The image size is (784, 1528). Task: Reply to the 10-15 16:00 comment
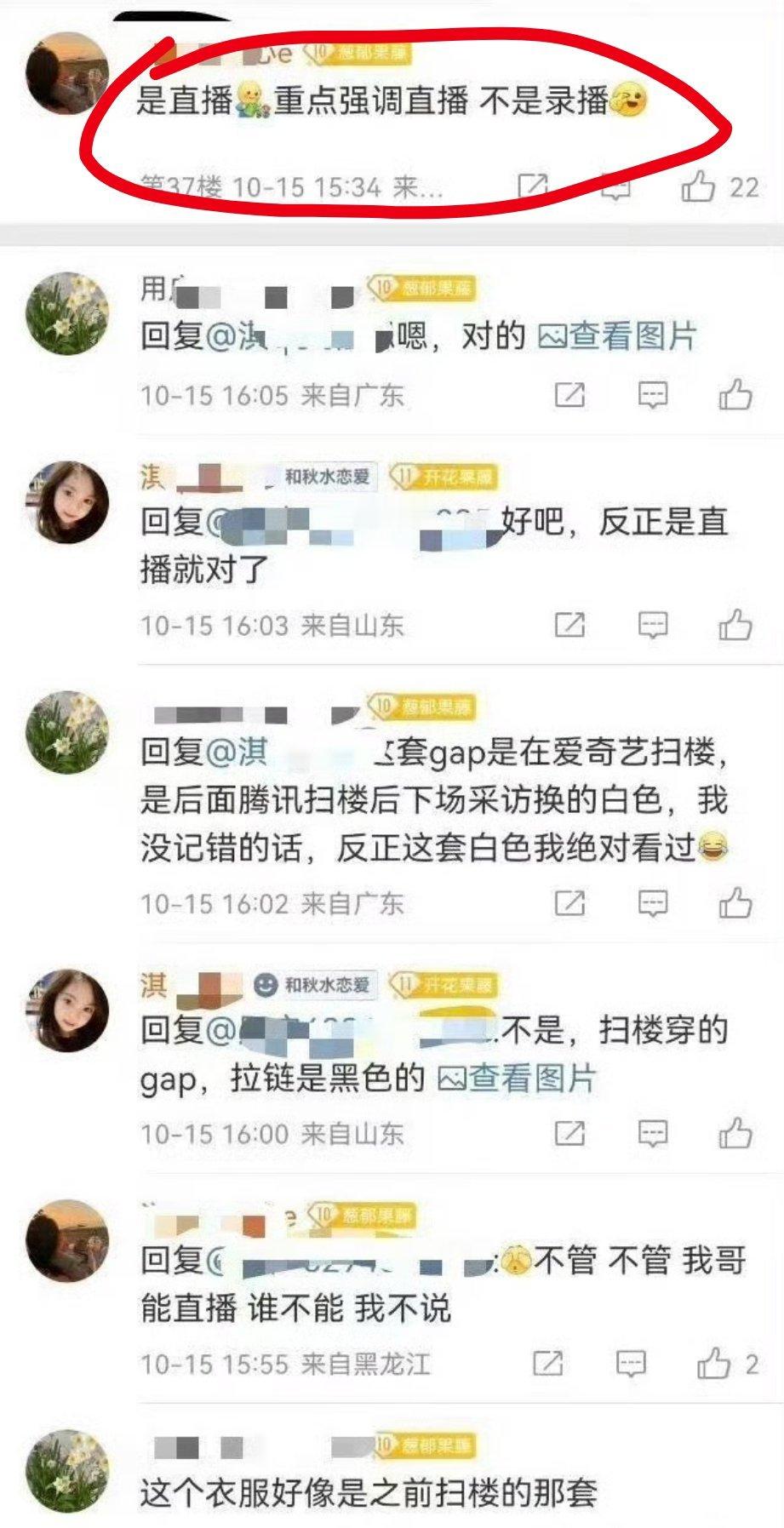[x=652, y=1133]
